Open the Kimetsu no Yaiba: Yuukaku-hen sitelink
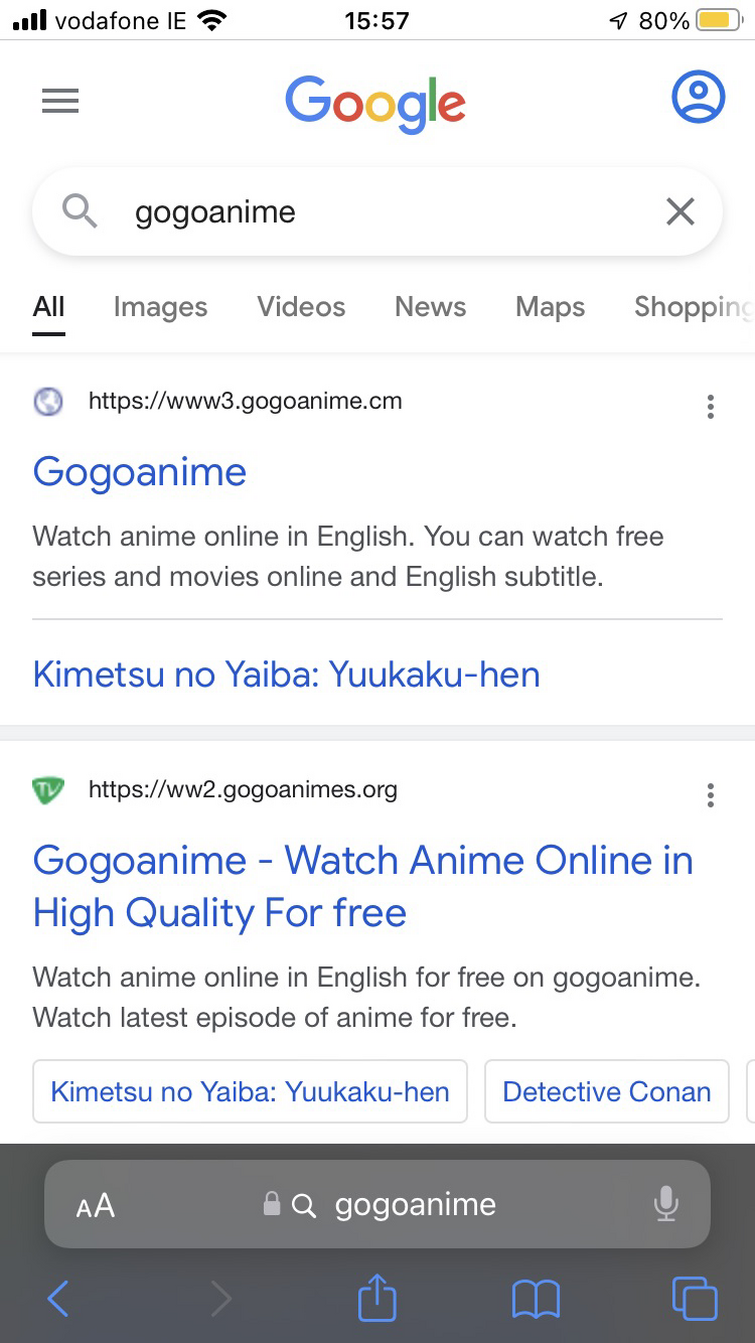This screenshot has height=1343, width=755. pos(286,674)
